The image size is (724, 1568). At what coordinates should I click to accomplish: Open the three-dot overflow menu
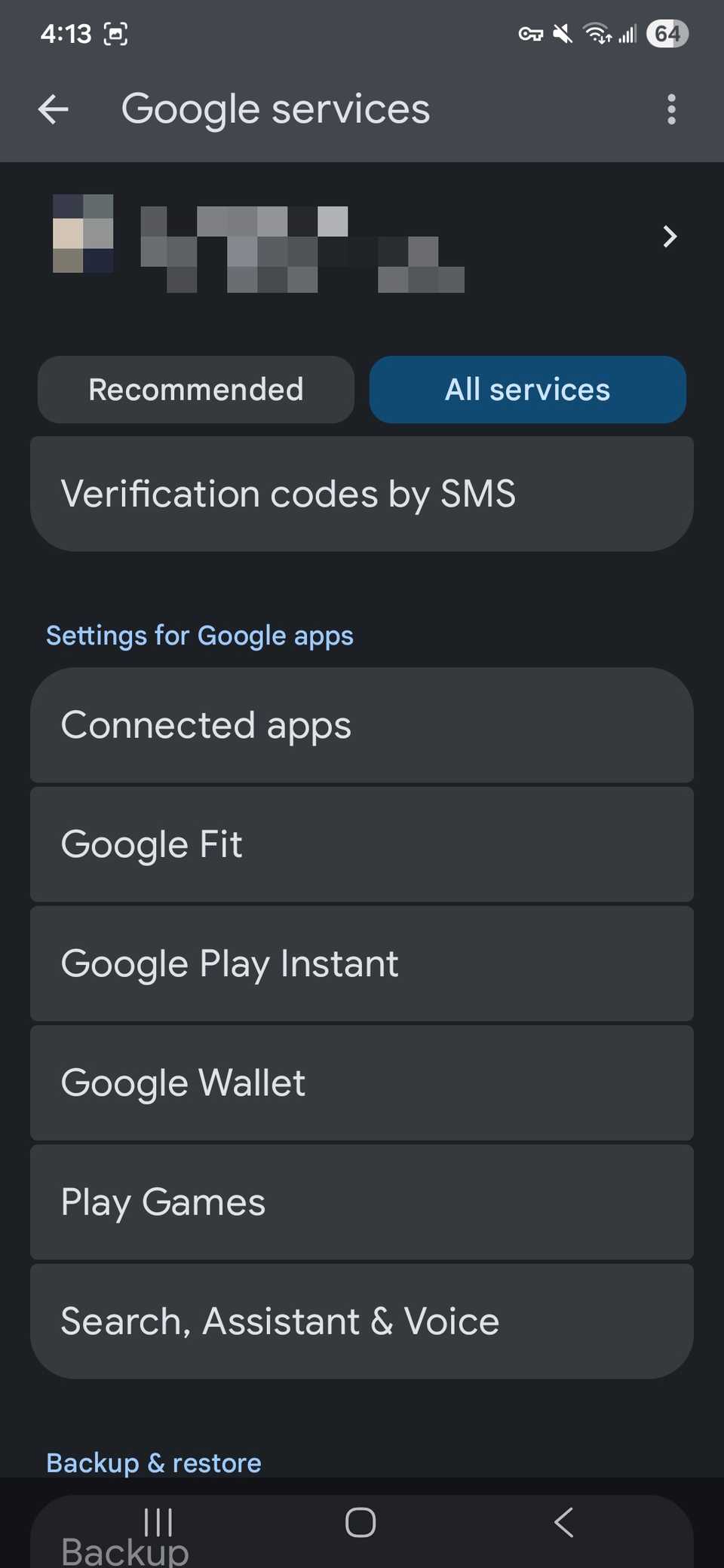(670, 109)
